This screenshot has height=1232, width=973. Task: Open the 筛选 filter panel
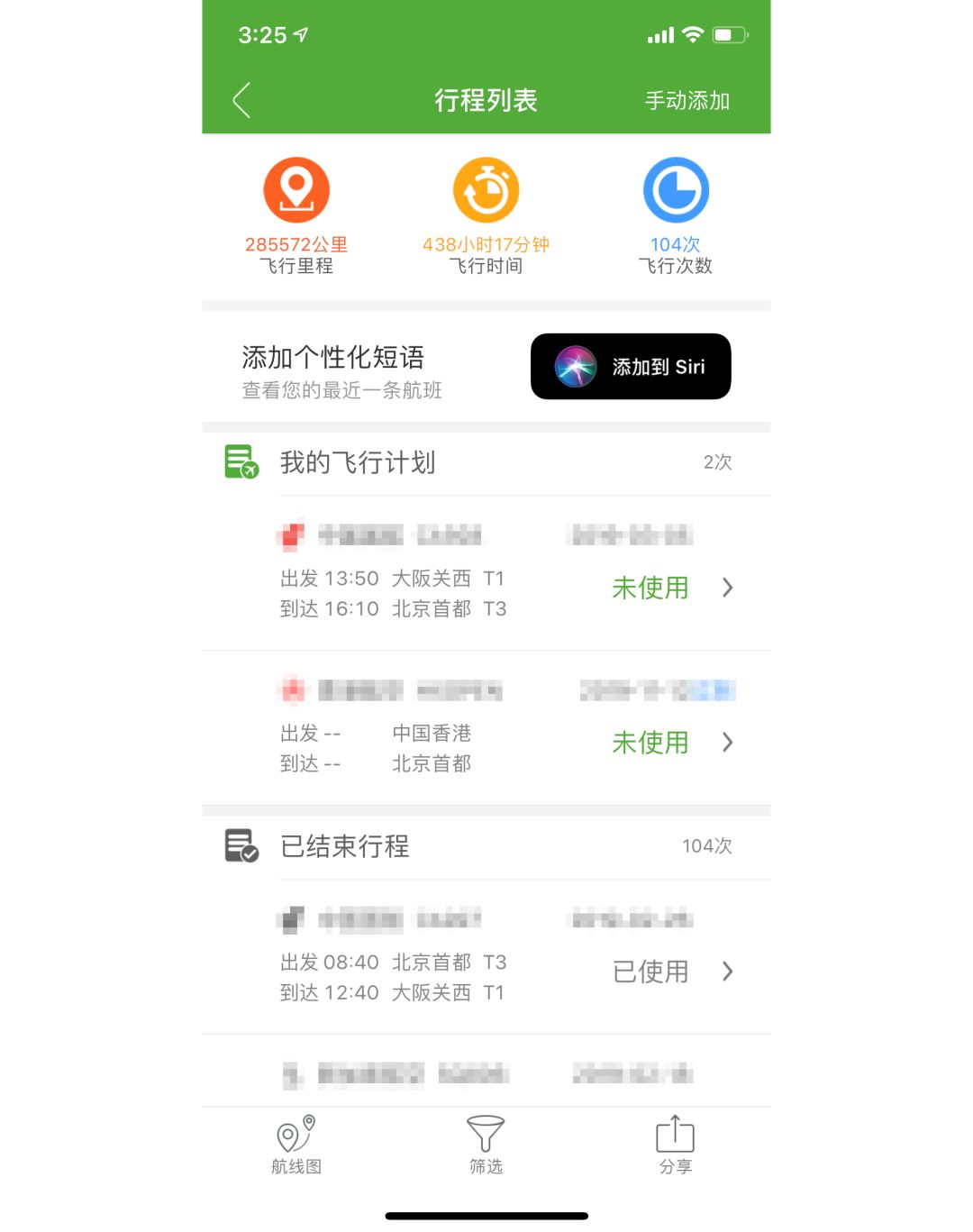pos(486,1143)
